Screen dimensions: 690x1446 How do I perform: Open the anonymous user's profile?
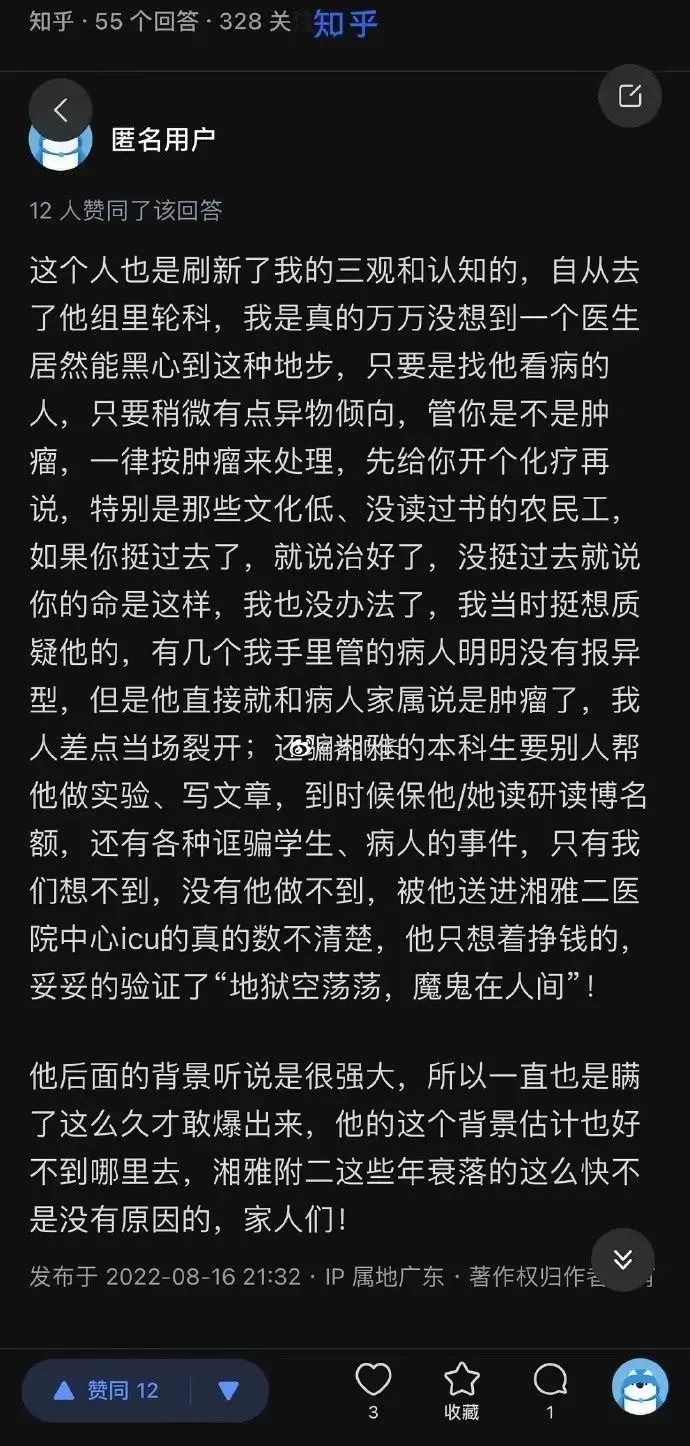[x=163, y=139]
